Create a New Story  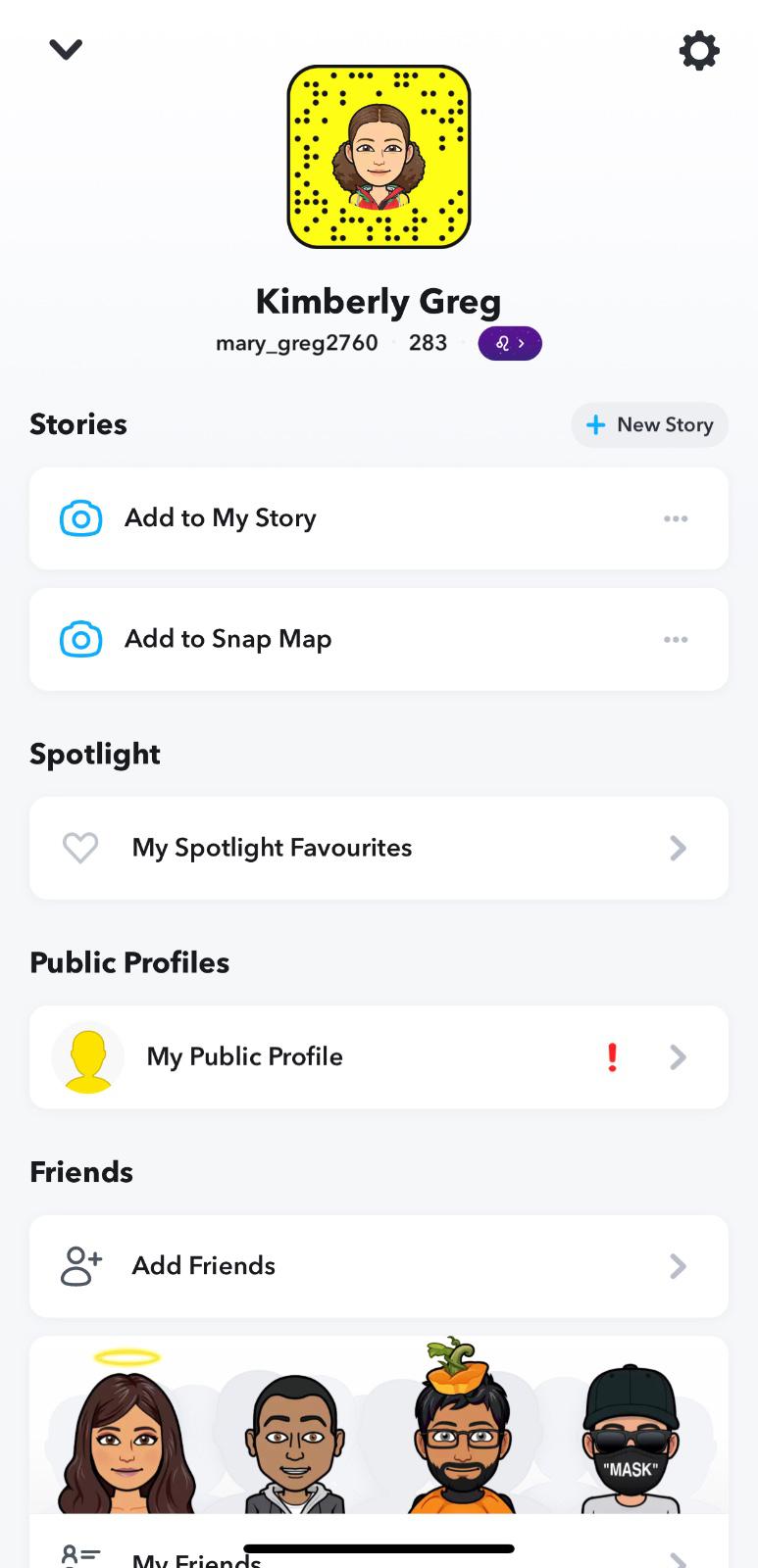coord(649,425)
